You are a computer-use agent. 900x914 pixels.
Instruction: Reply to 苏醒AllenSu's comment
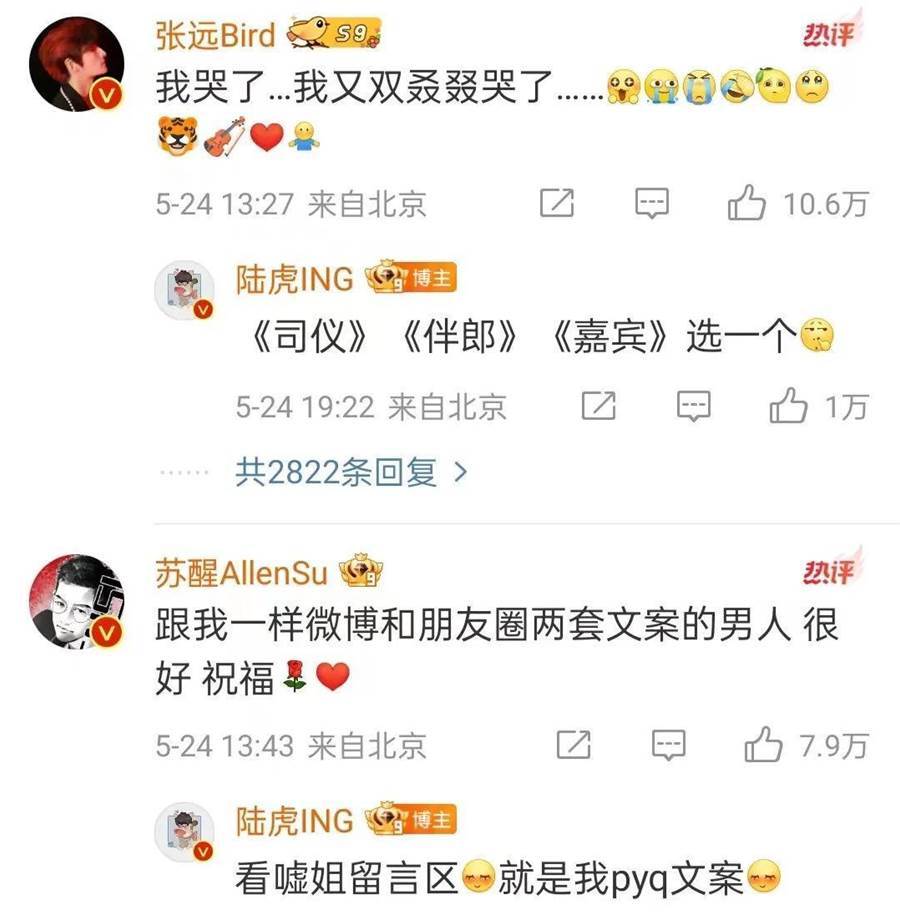pos(668,744)
